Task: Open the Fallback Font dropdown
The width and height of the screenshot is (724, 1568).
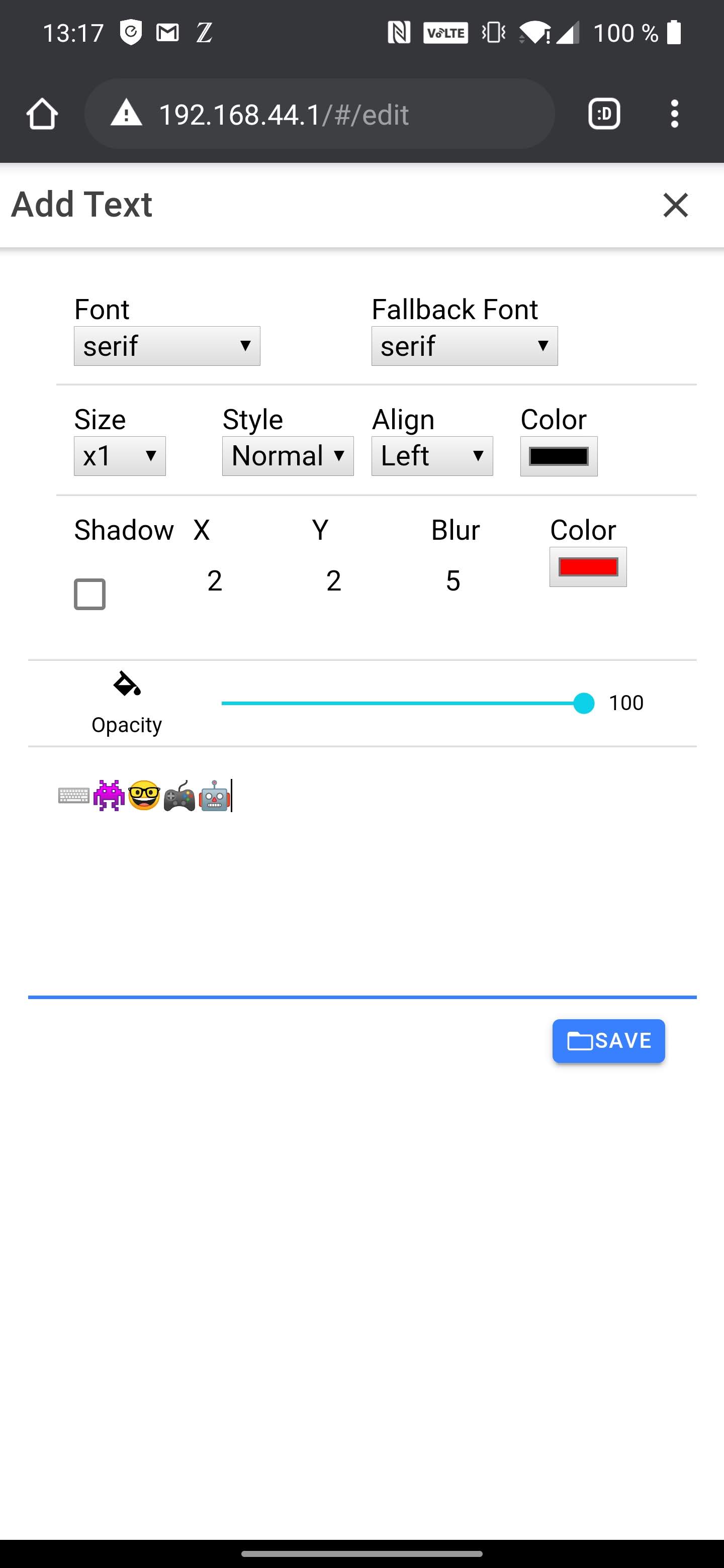Action: (464, 346)
